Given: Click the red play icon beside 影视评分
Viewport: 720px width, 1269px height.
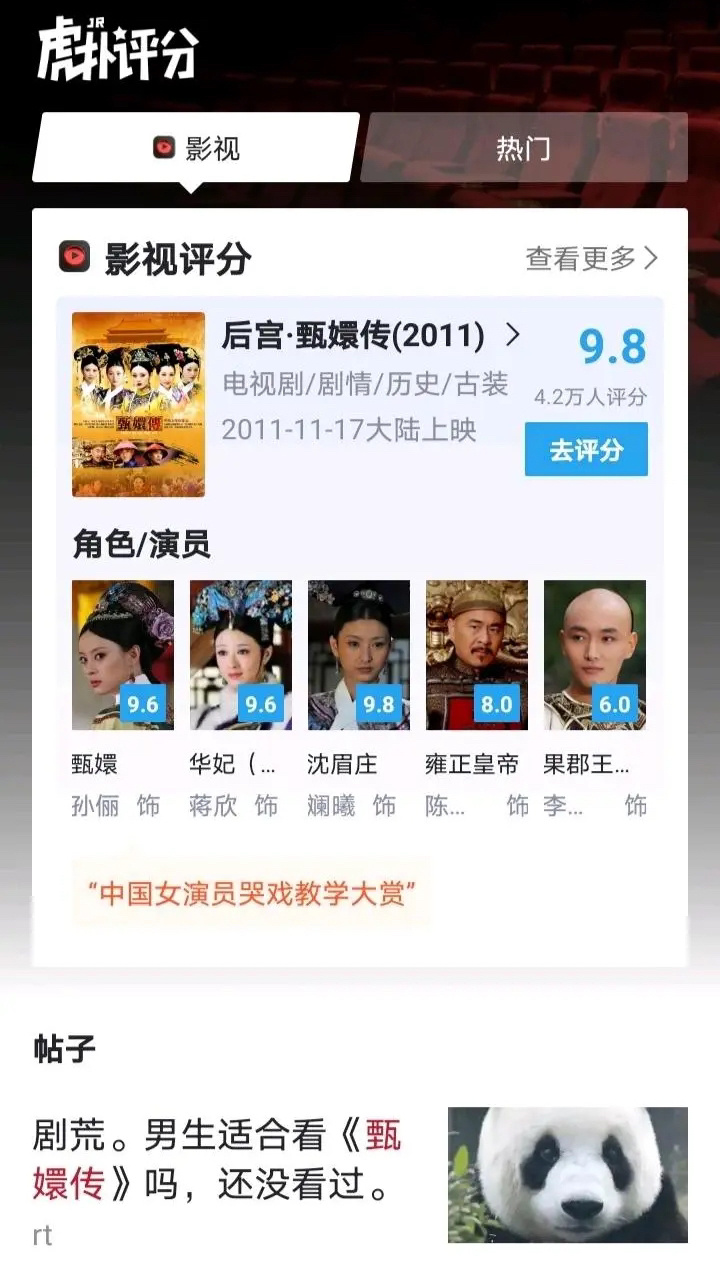Looking at the screenshot, I should 75,258.
